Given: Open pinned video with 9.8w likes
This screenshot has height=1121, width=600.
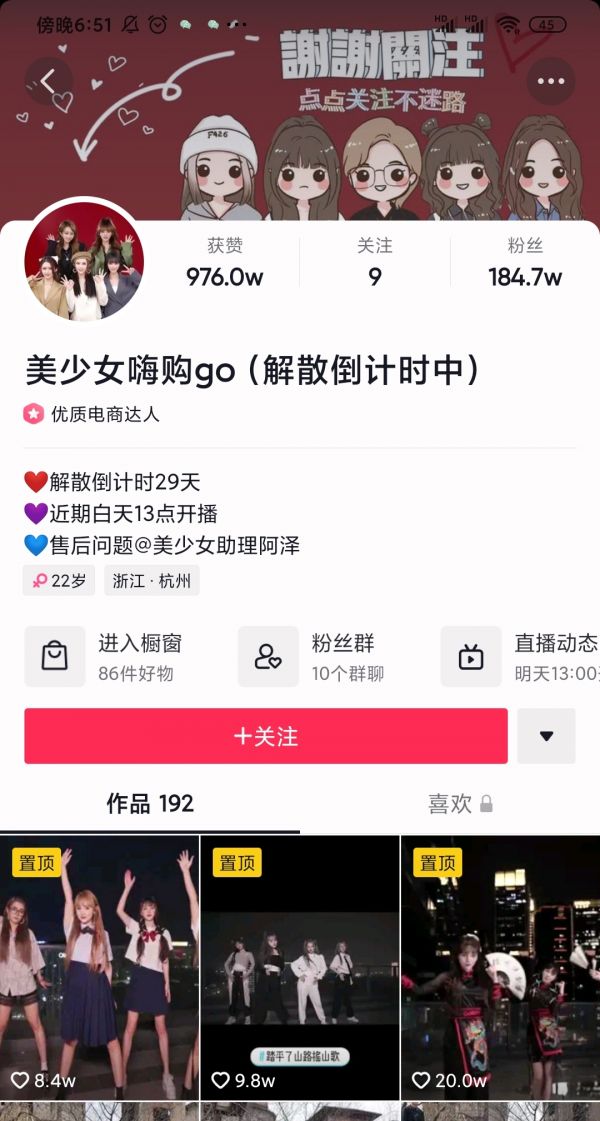Looking at the screenshot, I should click(x=300, y=967).
